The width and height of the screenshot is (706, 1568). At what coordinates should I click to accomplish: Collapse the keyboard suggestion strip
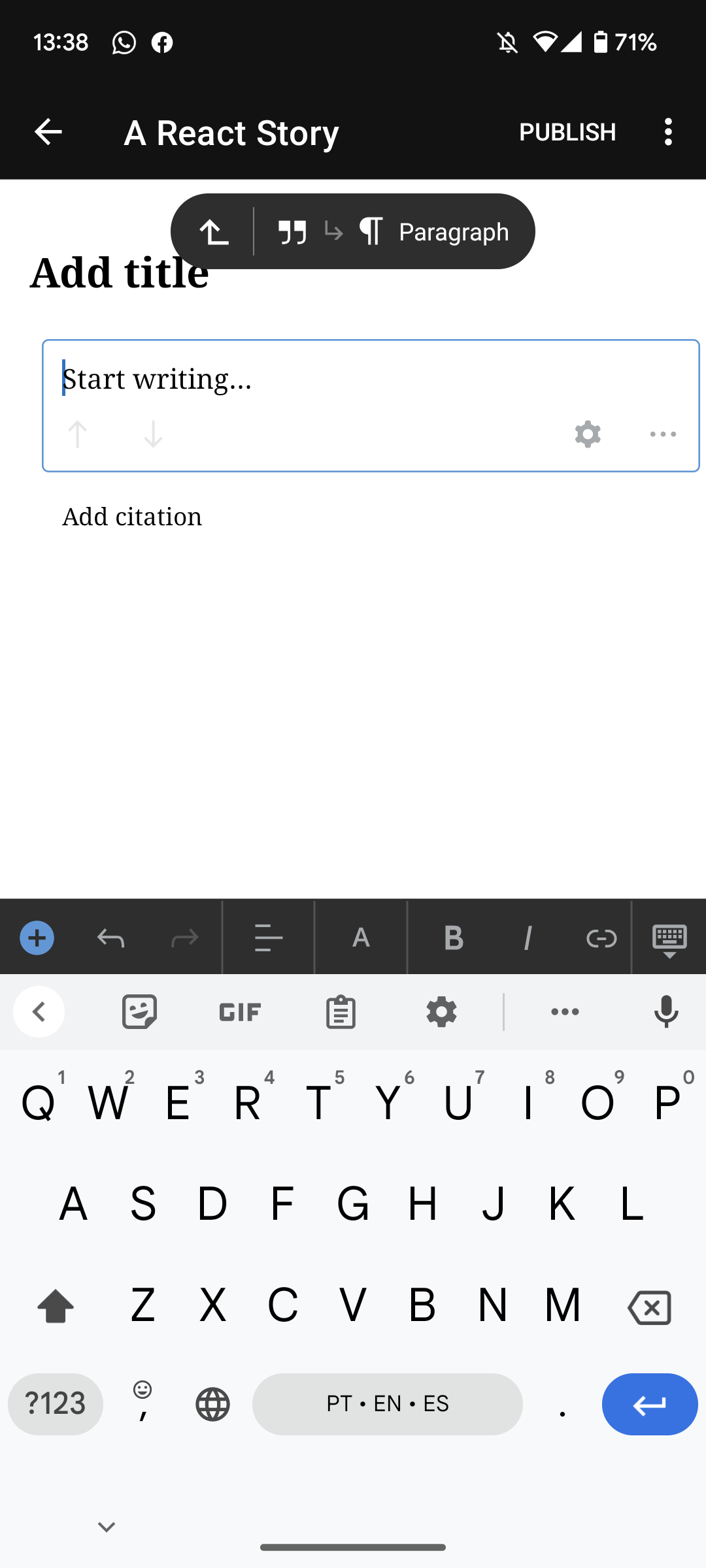(39, 1012)
